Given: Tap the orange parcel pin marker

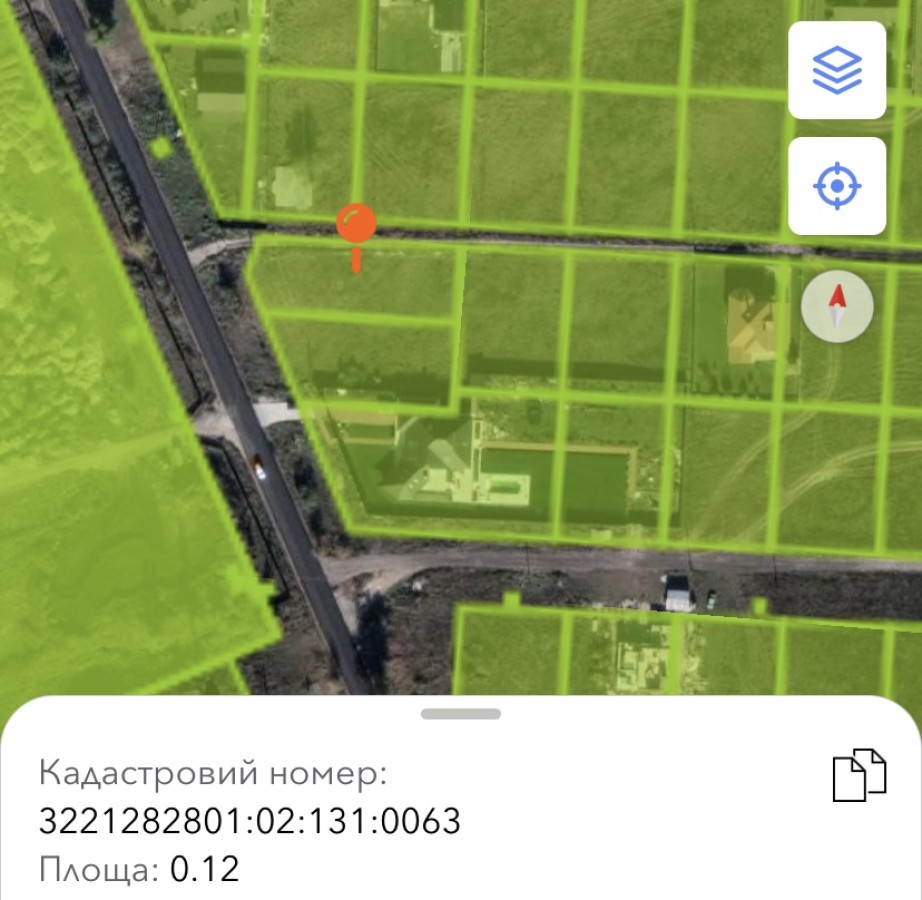Looking at the screenshot, I should (356, 225).
